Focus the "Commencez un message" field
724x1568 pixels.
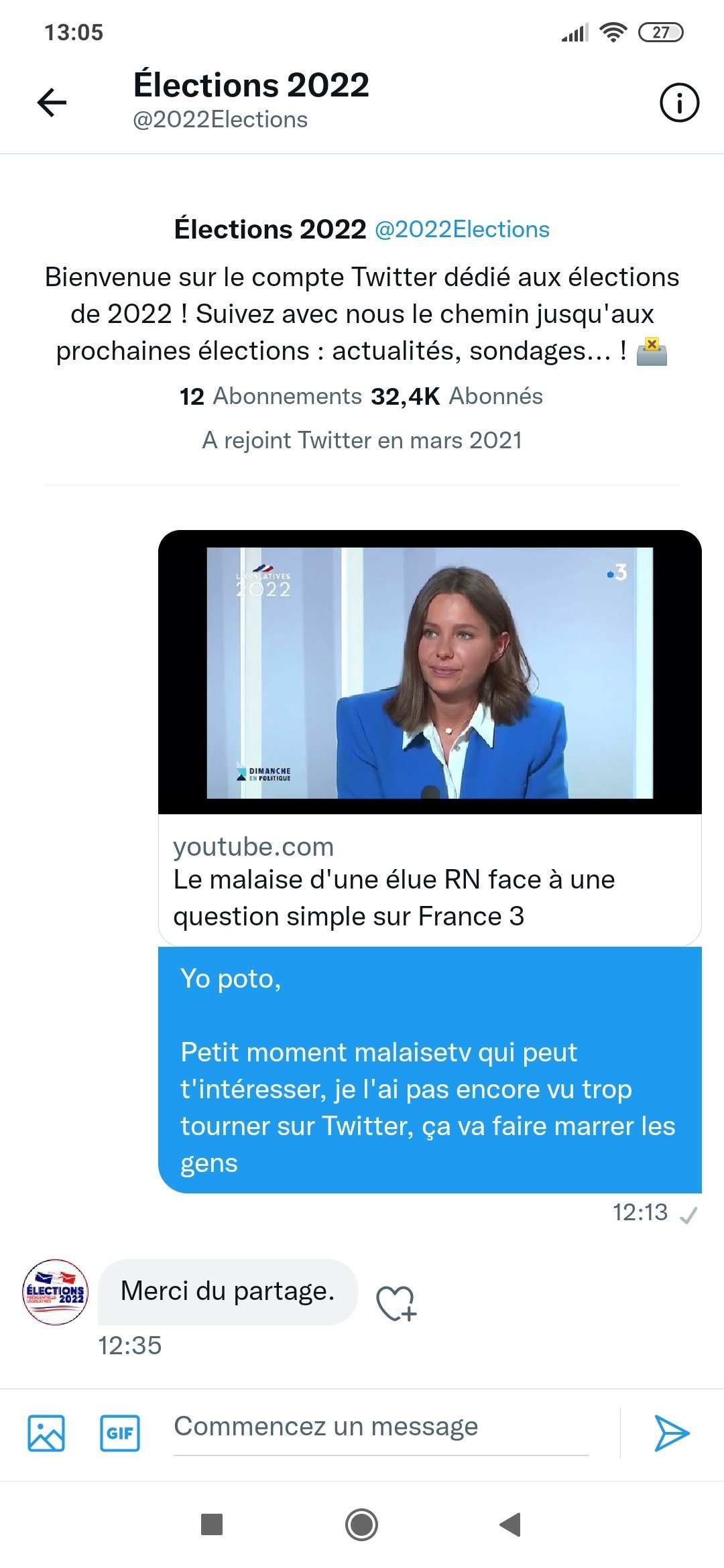tap(380, 1427)
